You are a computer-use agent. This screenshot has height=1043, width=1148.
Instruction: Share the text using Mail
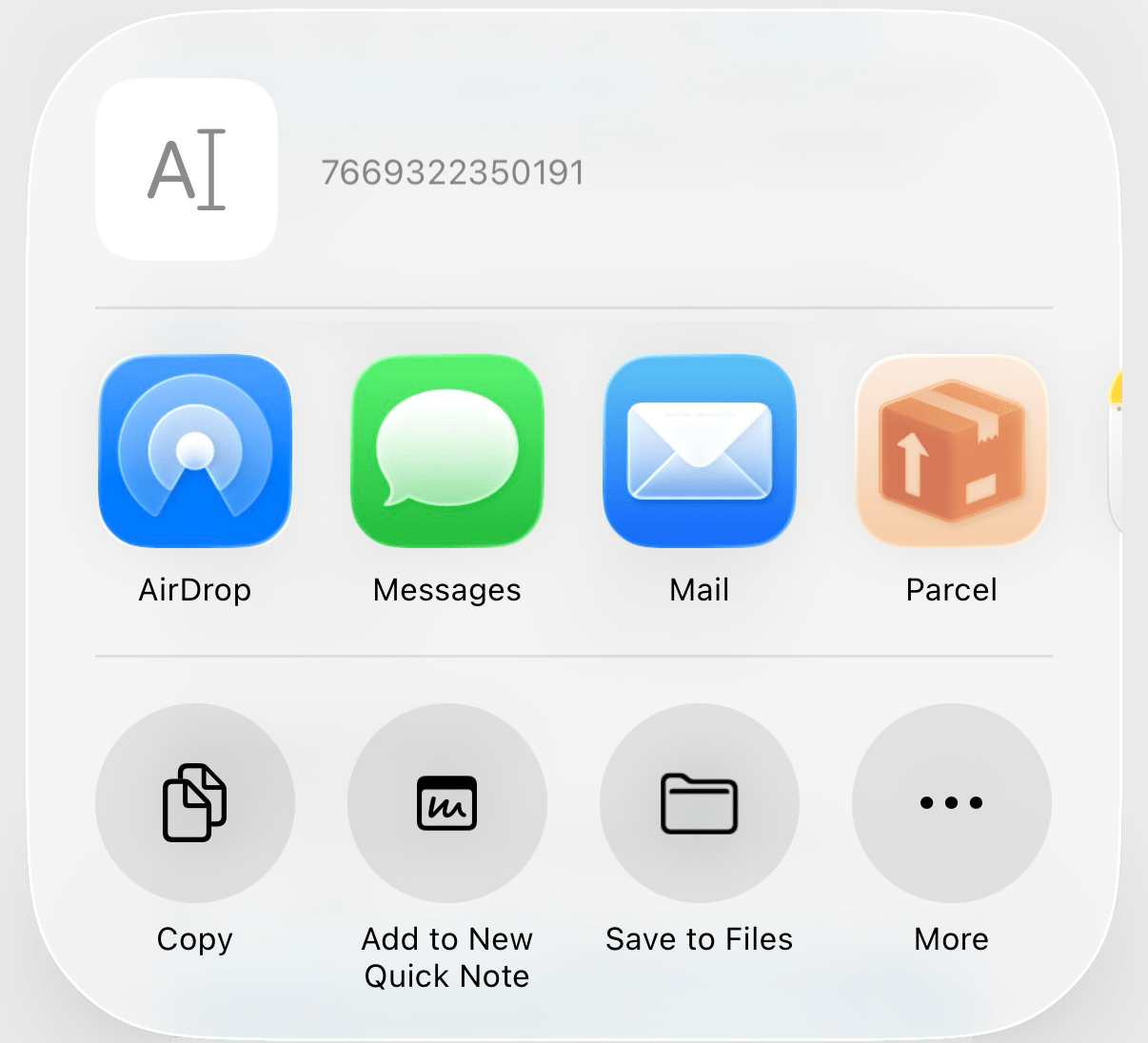click(700, 451)
